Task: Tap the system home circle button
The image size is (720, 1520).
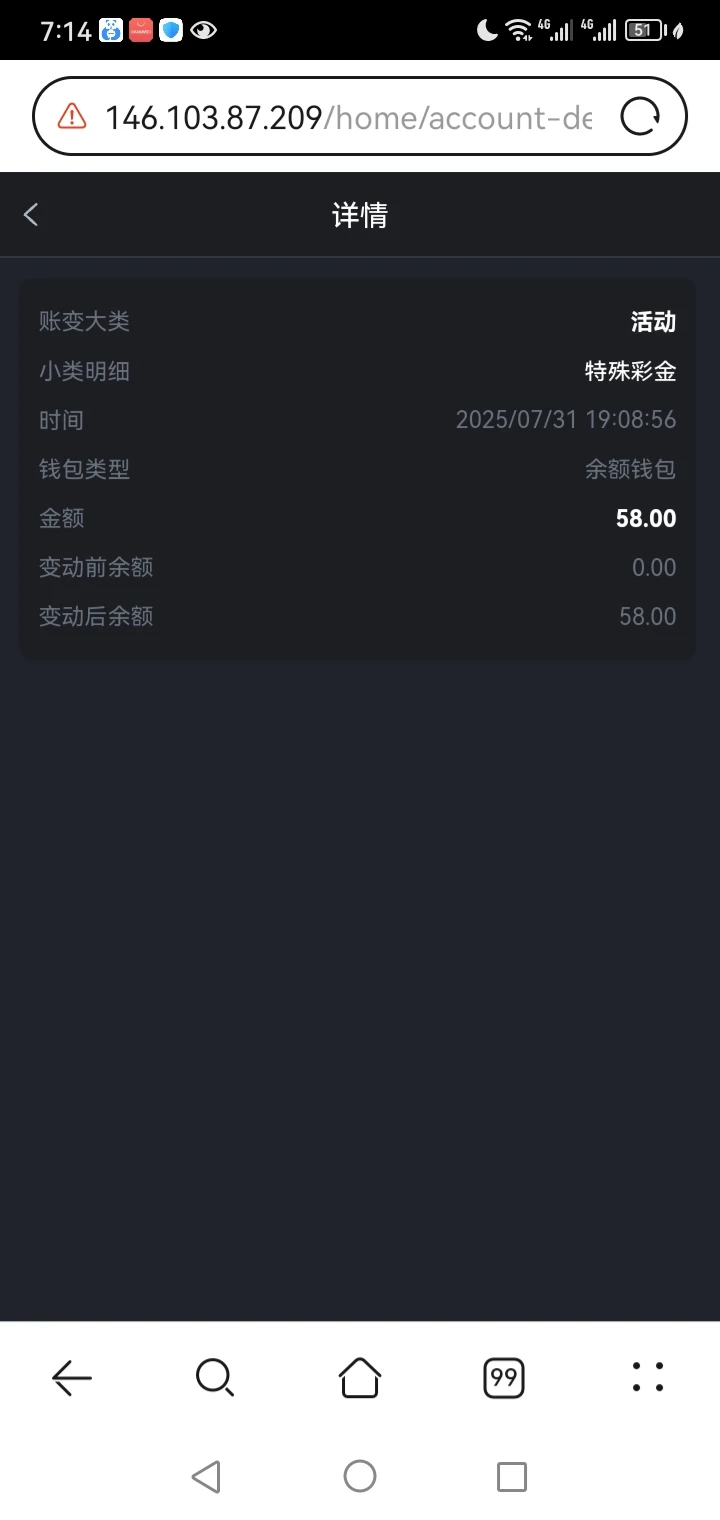Action: pos(360,1475)
